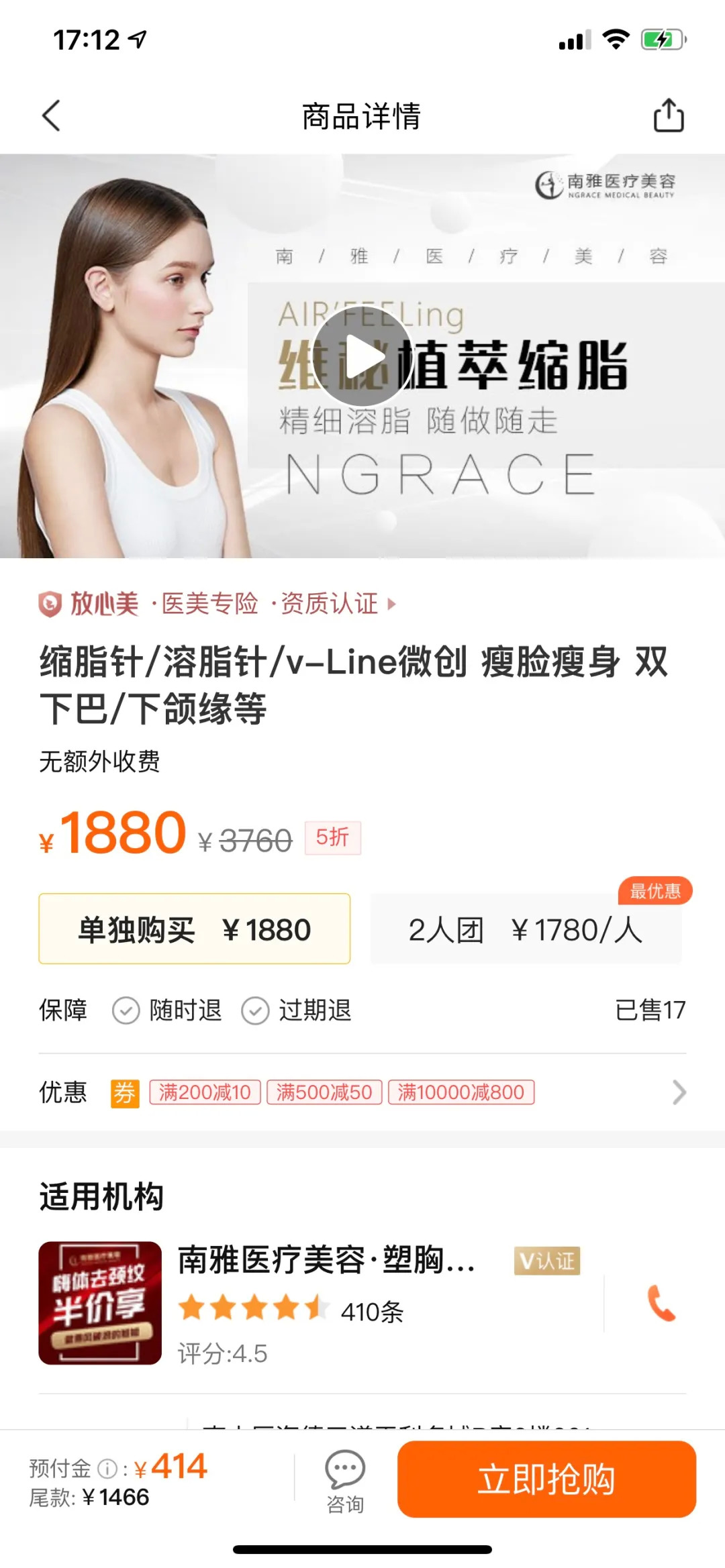Call the clinic via phone icon

click(661, 1303)
